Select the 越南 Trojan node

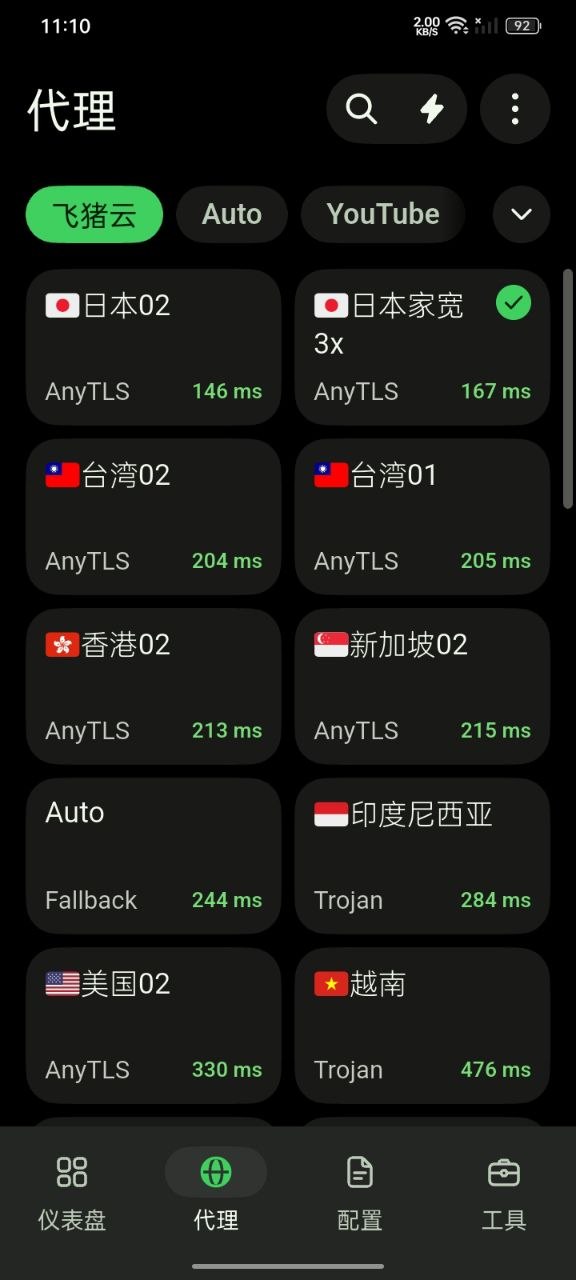422,1026
